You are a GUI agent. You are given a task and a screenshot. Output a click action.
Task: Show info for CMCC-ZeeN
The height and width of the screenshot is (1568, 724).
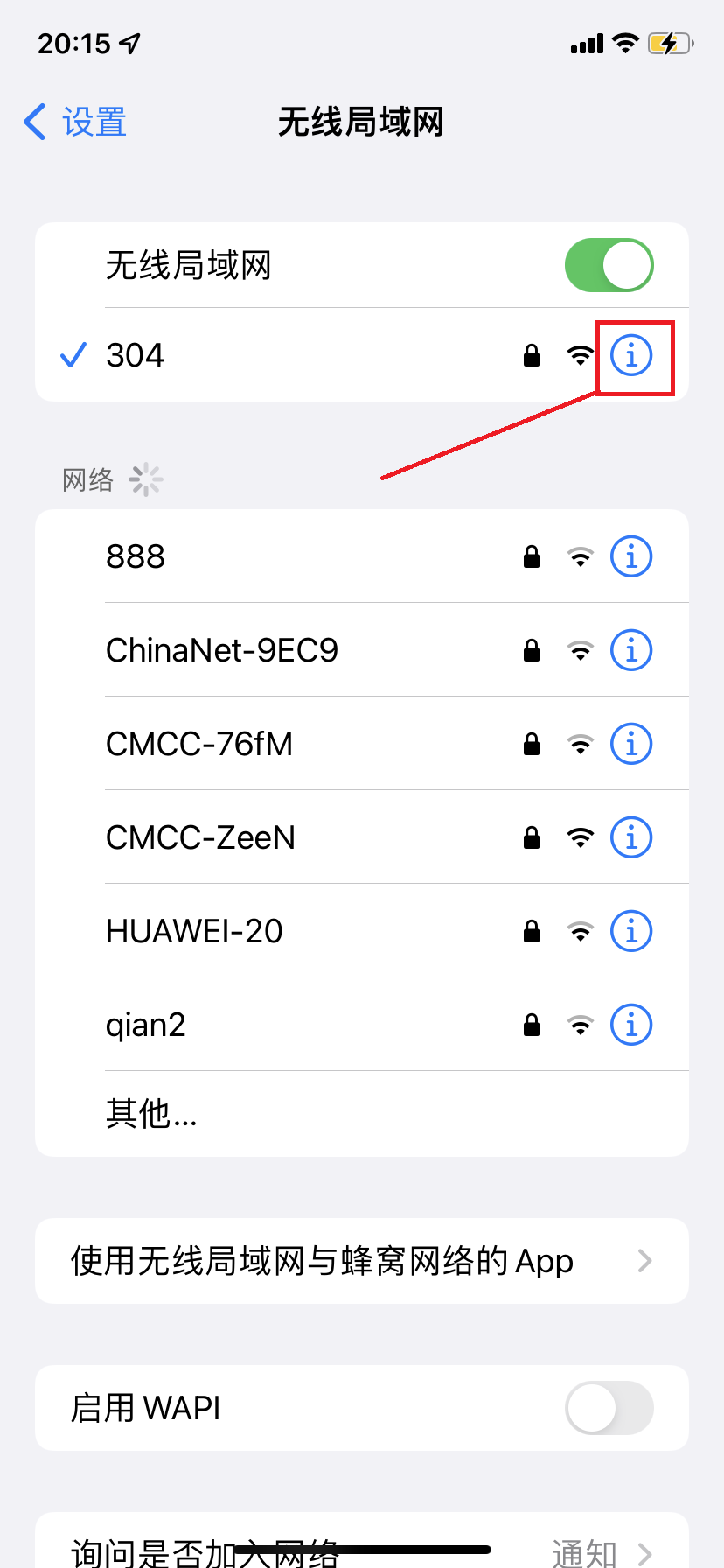(631, 837)
